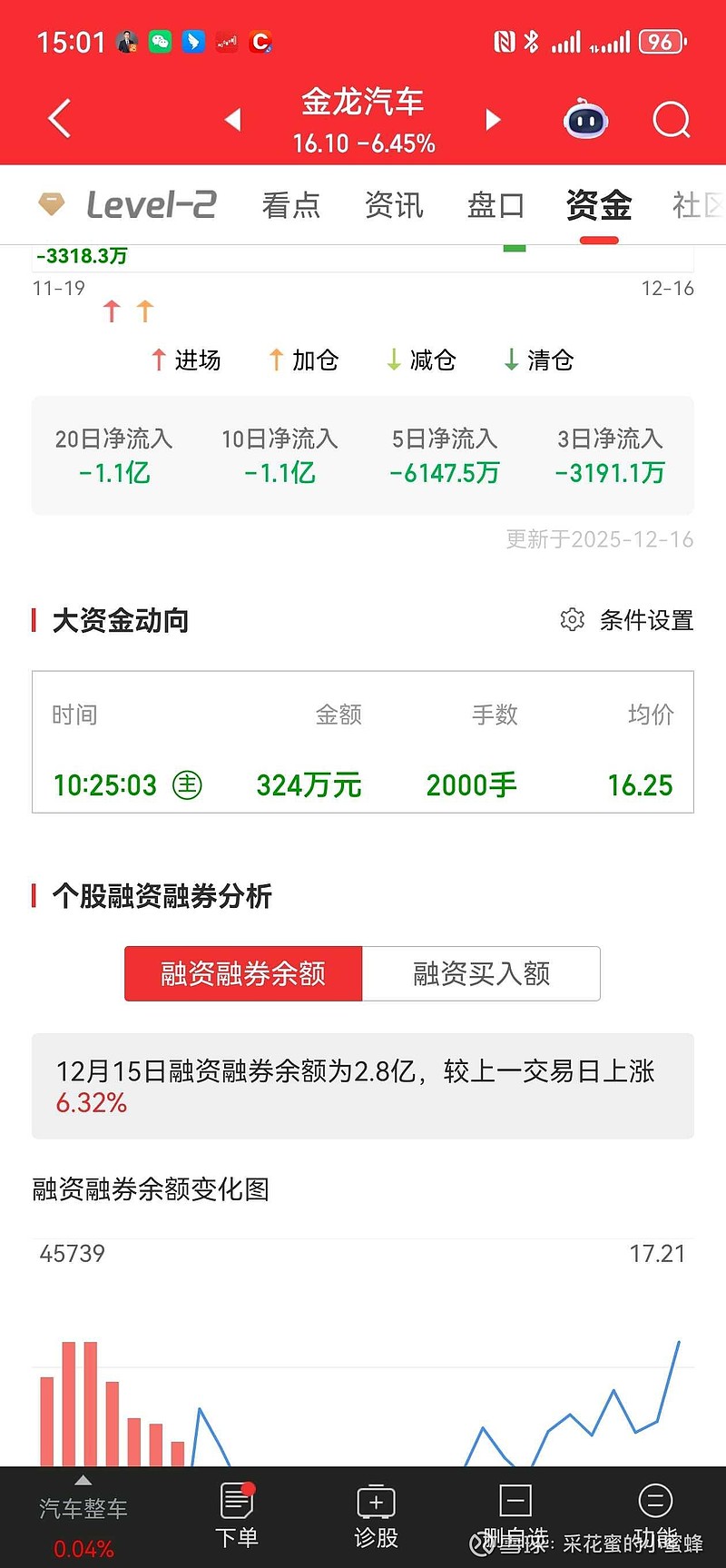The height and width of the screenshot is (1568, 726).
Task: Open 条件设置 settings
Action: click(627, 620)
